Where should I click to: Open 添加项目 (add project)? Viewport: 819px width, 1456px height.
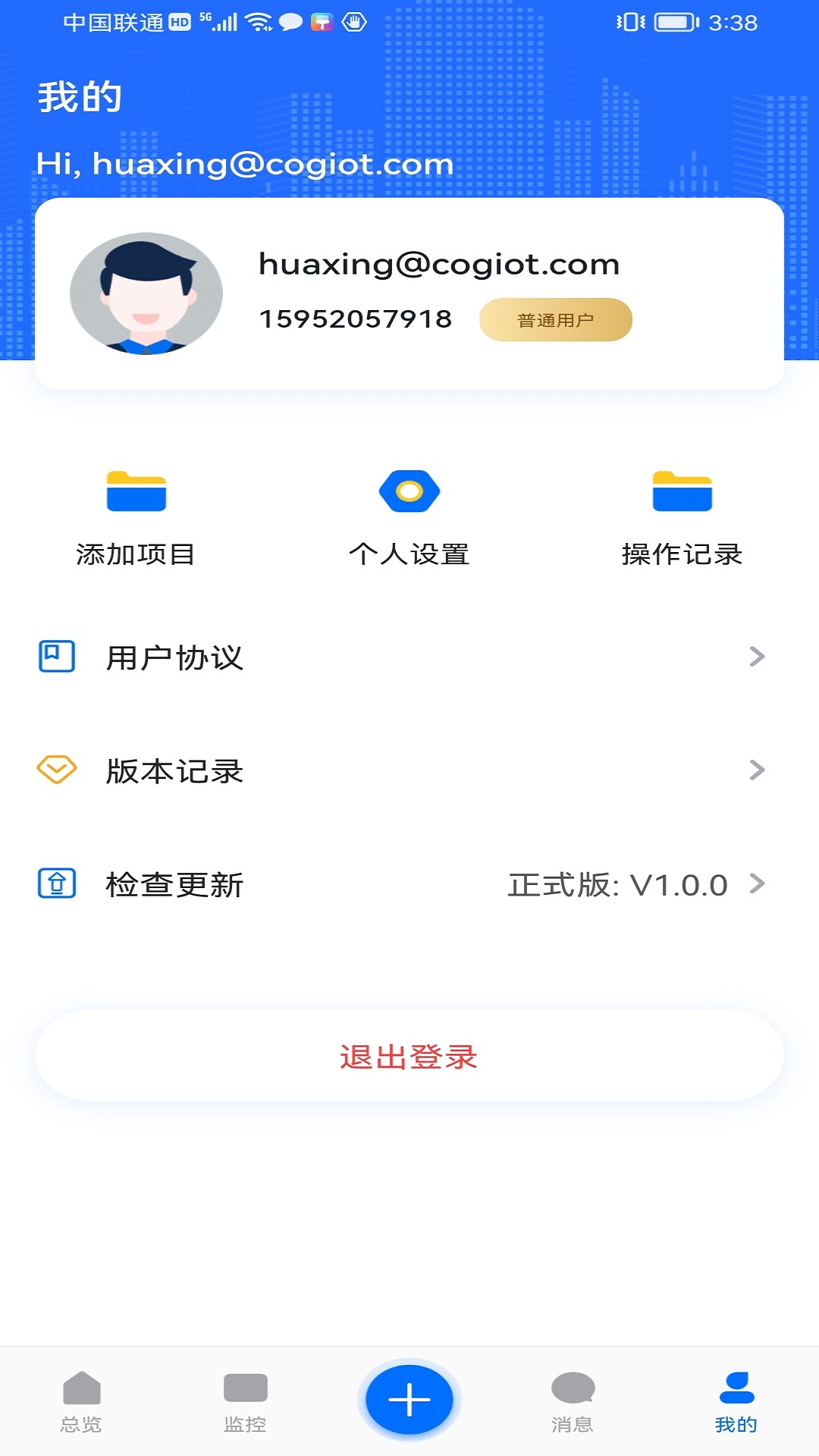[136, 517]
